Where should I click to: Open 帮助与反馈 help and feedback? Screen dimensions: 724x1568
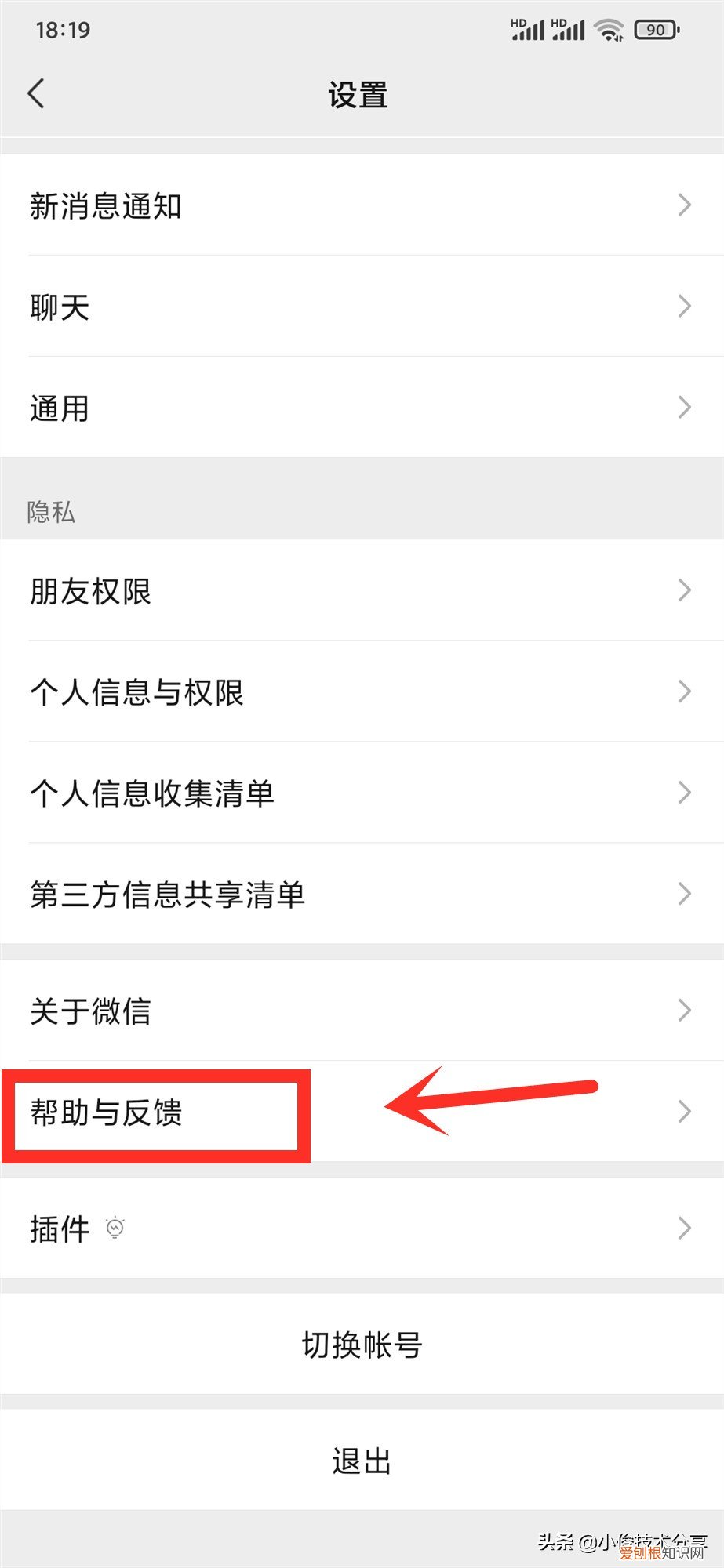point(157,1112)
